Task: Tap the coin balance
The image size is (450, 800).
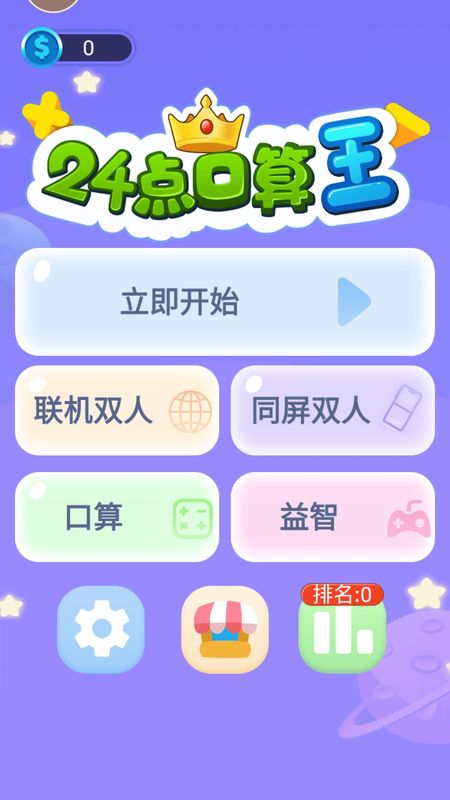Action: click(x=78, y=48)
